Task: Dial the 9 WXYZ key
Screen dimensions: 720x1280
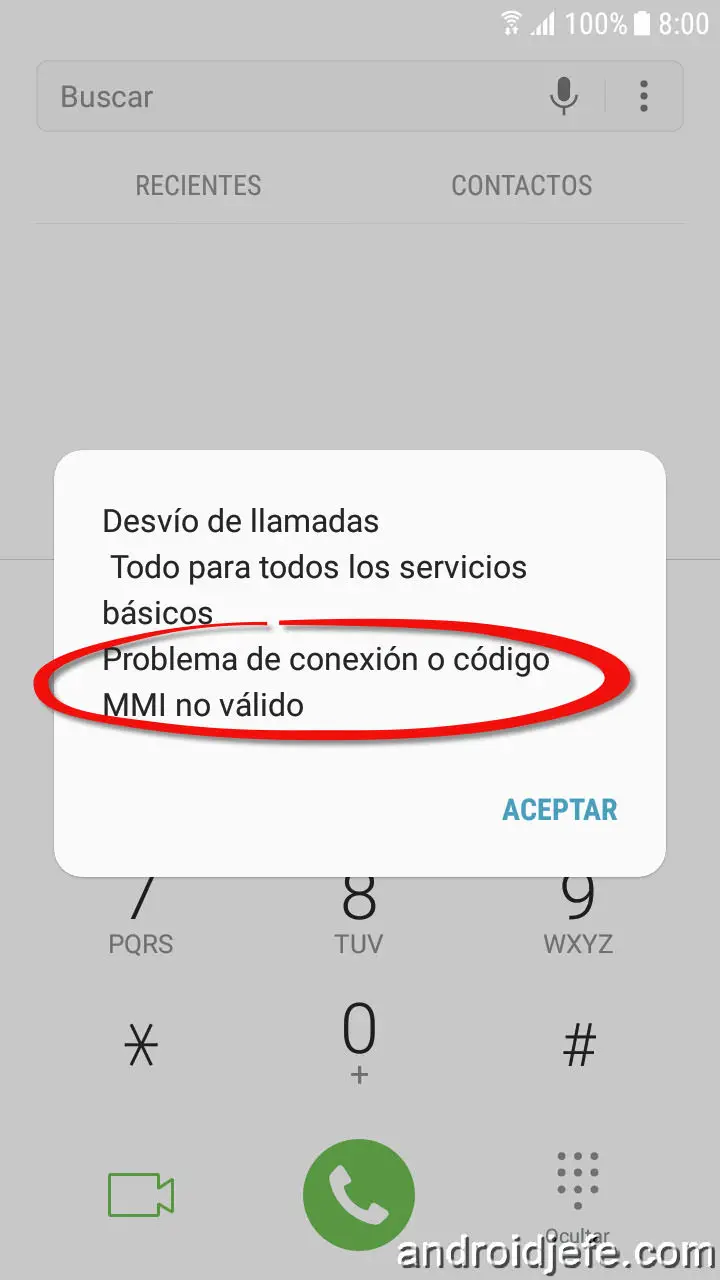Action: [579, 910]
